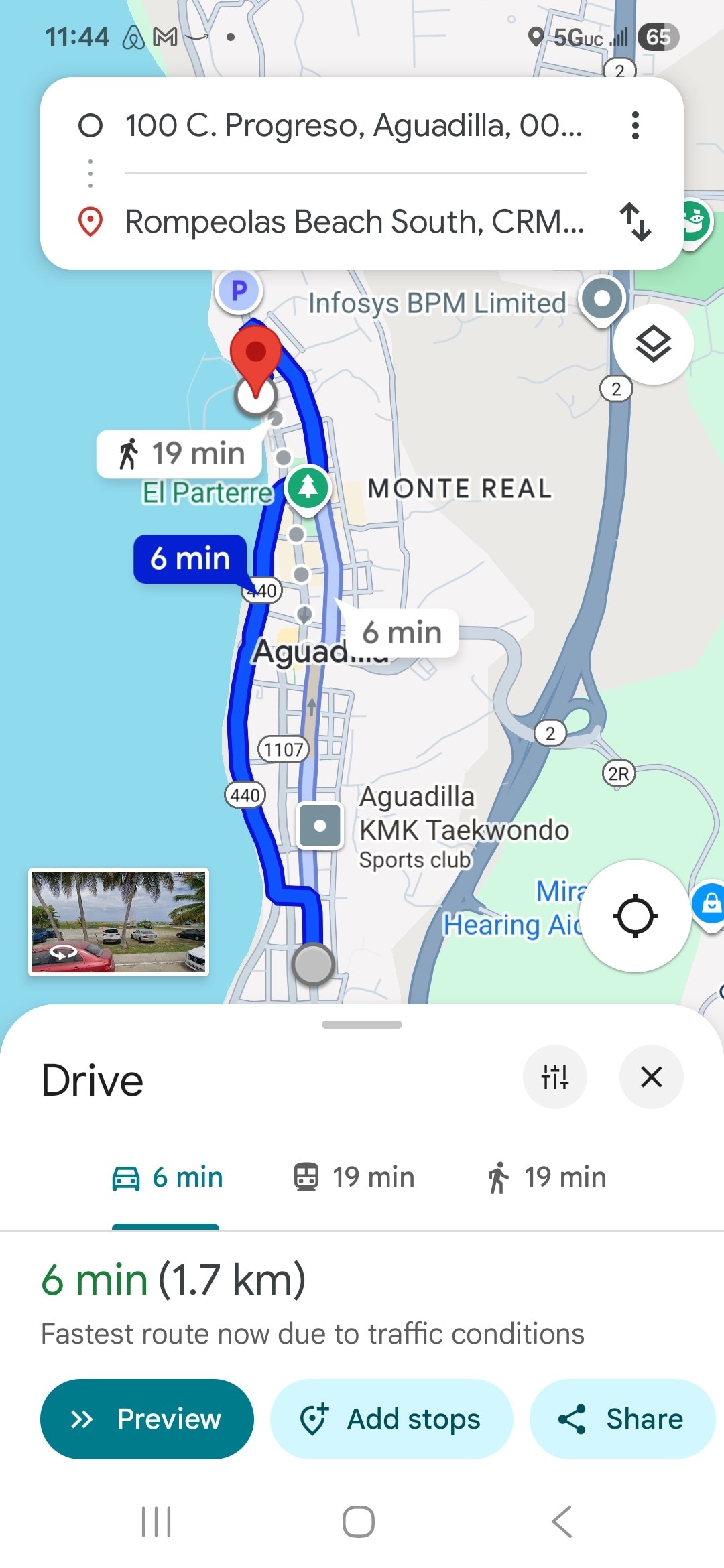The width and height of the screenshot is (724, 1568).
Task: Open route options filter
Action: pos(554,1077)
